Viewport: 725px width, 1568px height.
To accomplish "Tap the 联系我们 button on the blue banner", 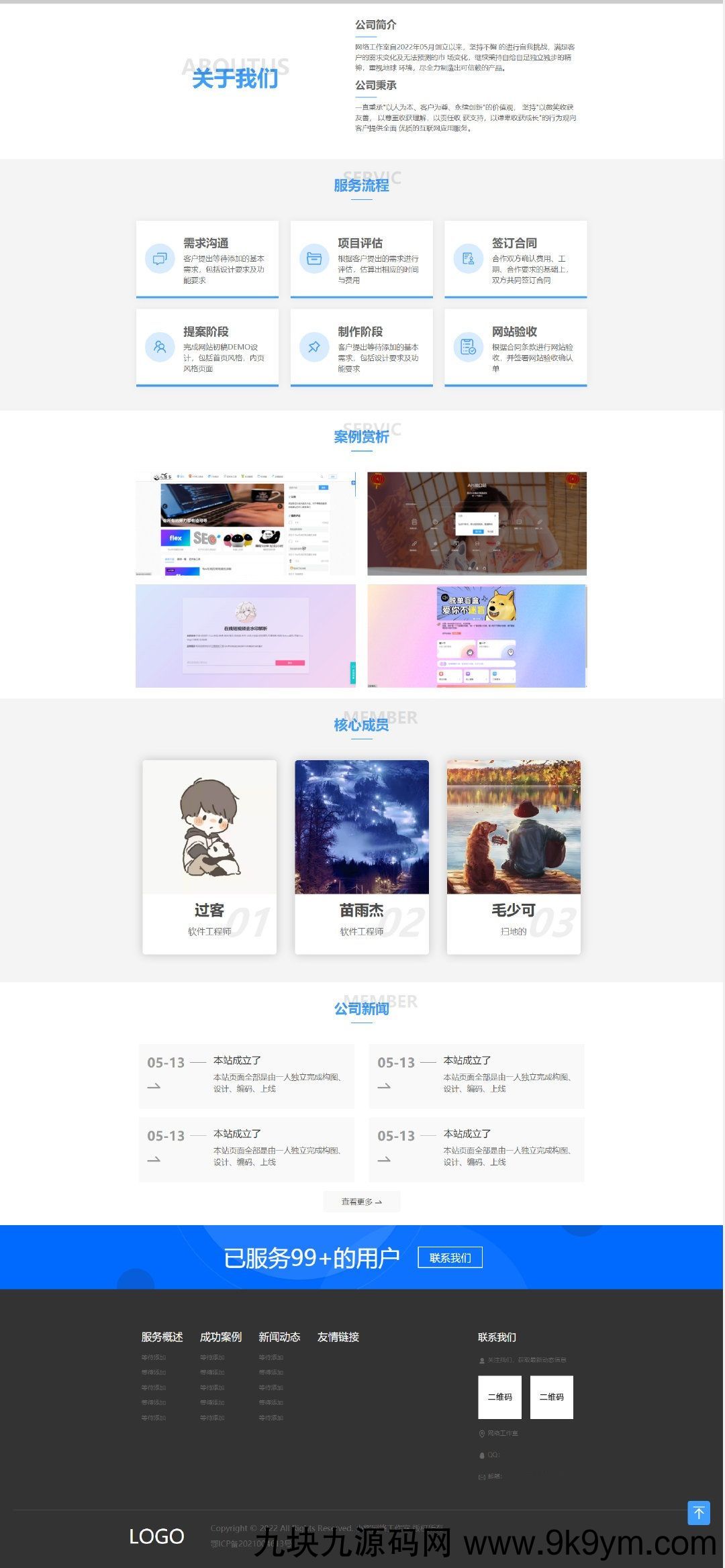I will [450, 1257].
